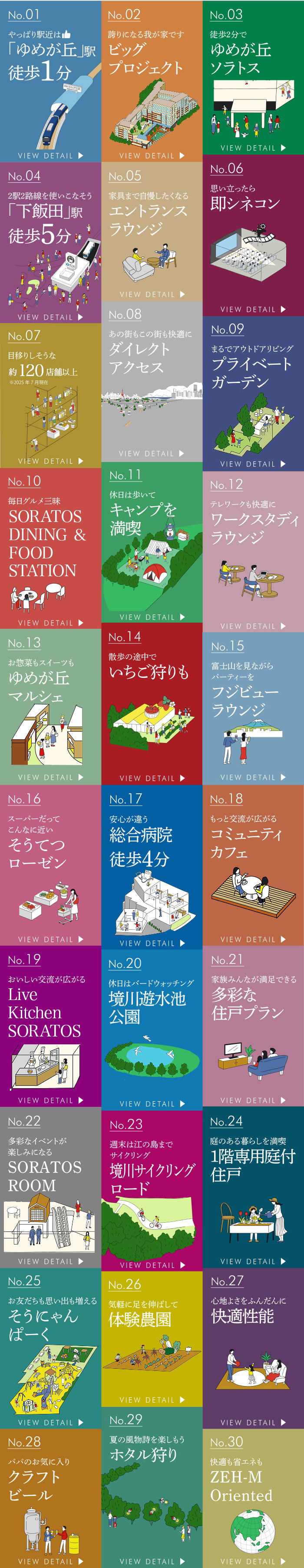The image size is (304, 1568).
Task: Open No.17 総合病院 徒歩4分 tile
Action: click(152, 865)
